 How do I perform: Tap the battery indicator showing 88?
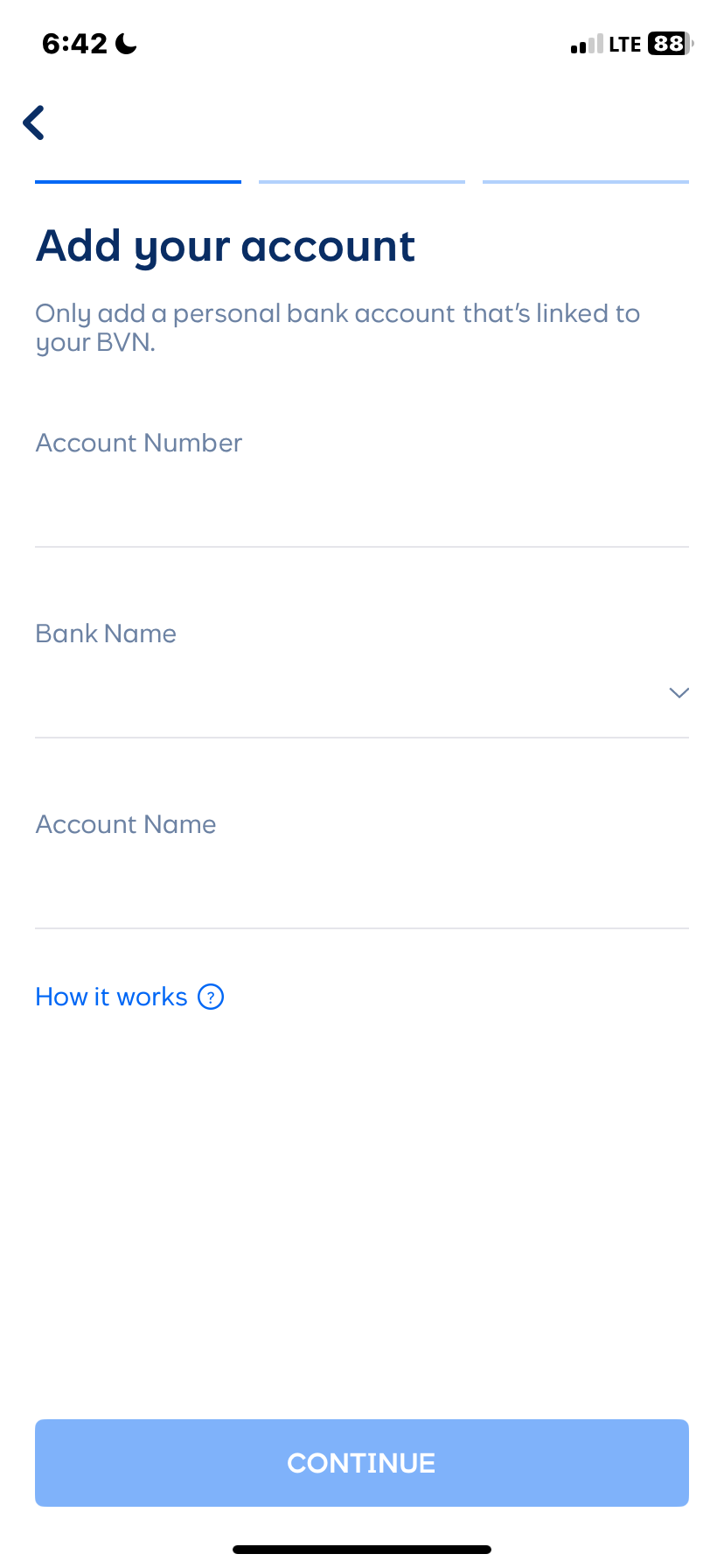tap(668, 43)
